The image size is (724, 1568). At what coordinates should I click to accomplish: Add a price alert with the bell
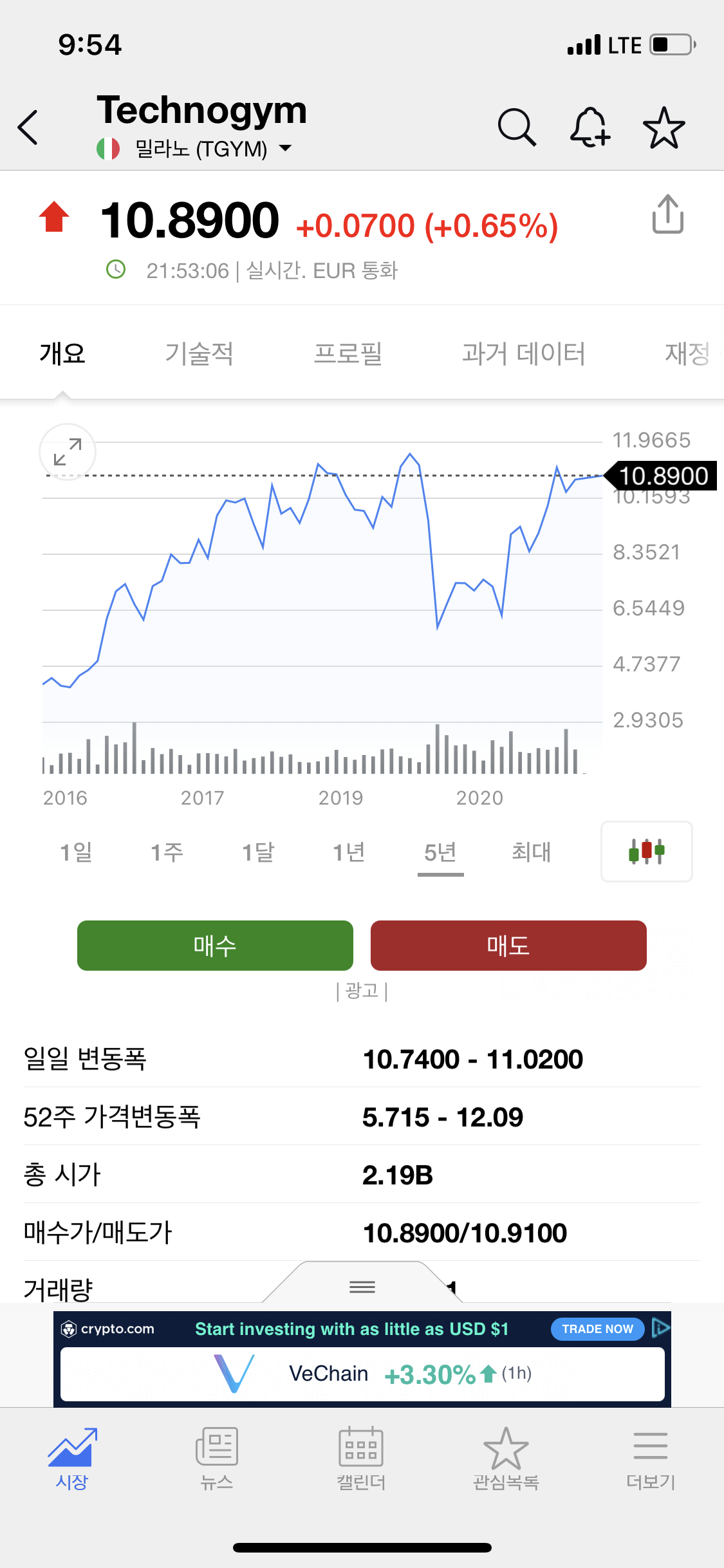click(590, 127)
